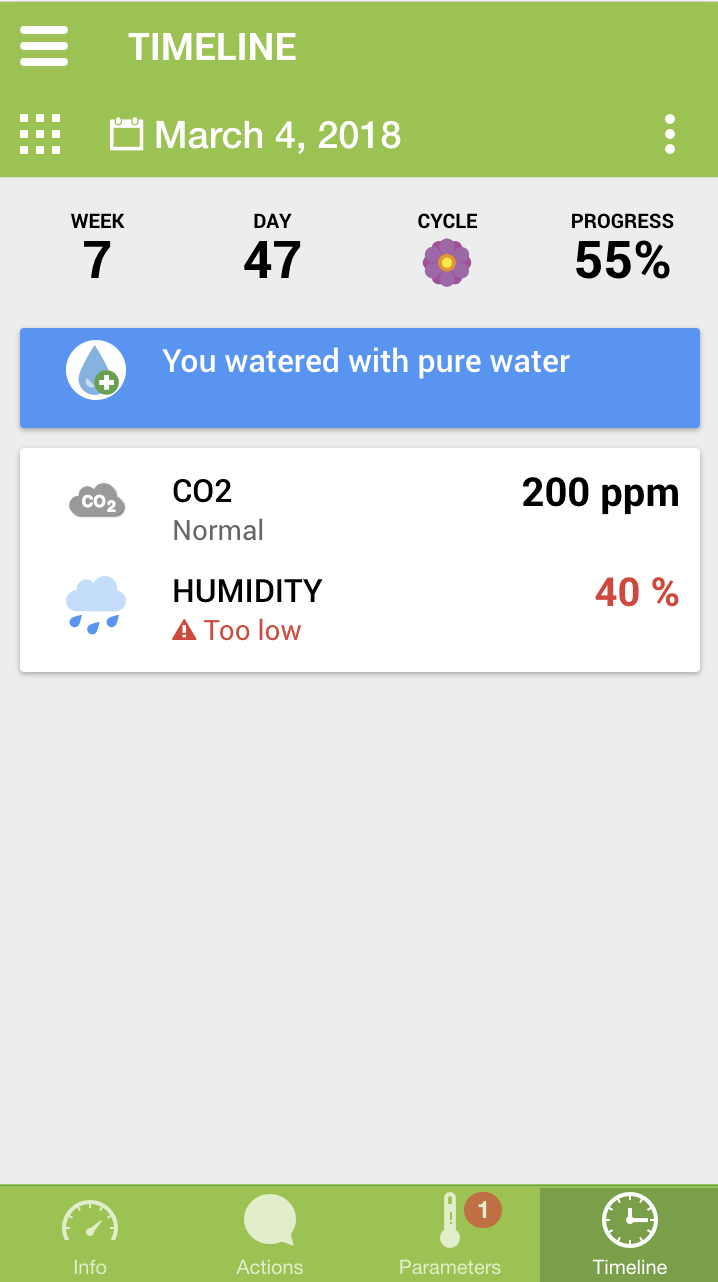Switch to the Actions tab

coord(270,1234)
